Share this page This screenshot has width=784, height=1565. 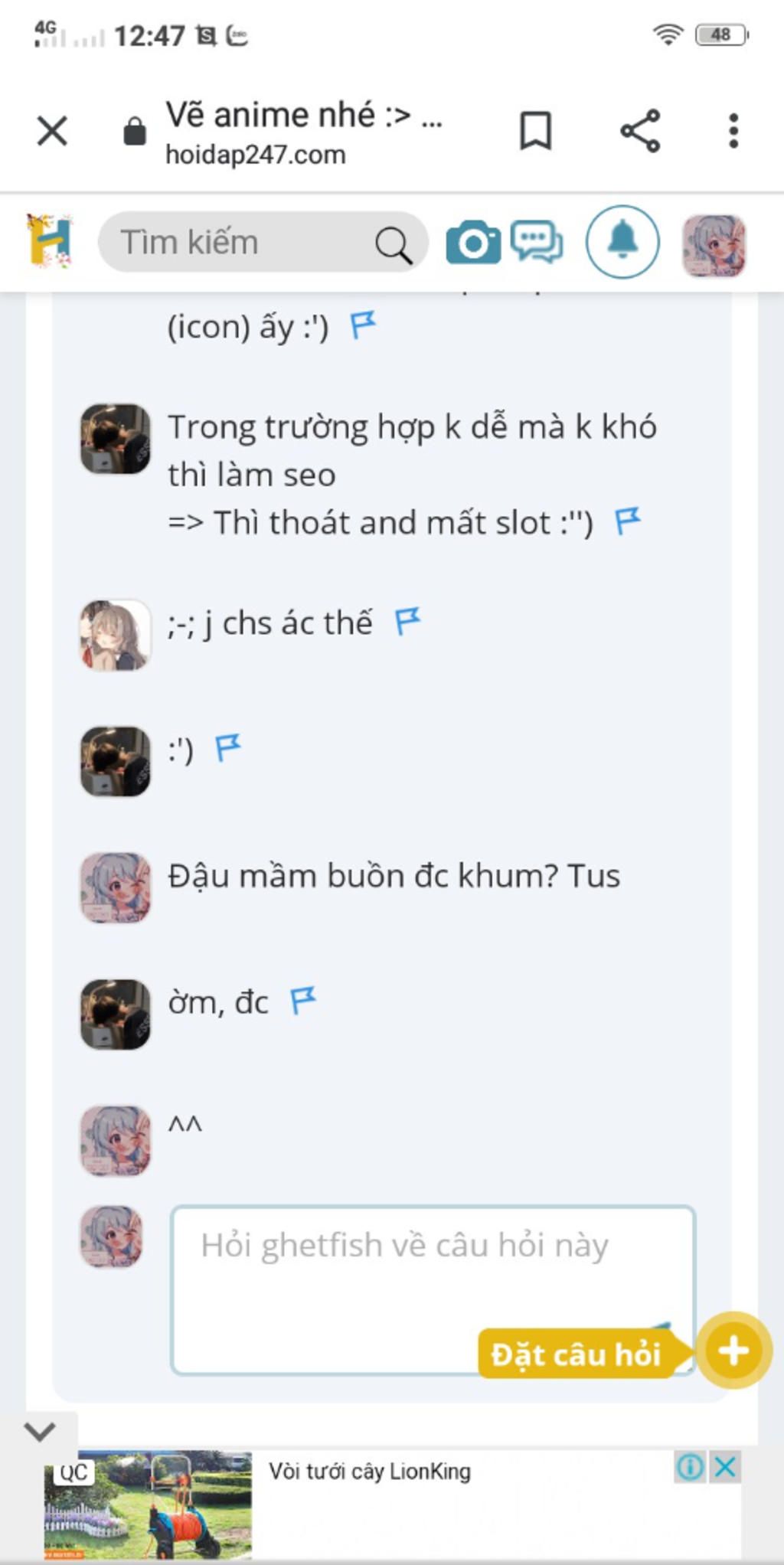point(640,130)
